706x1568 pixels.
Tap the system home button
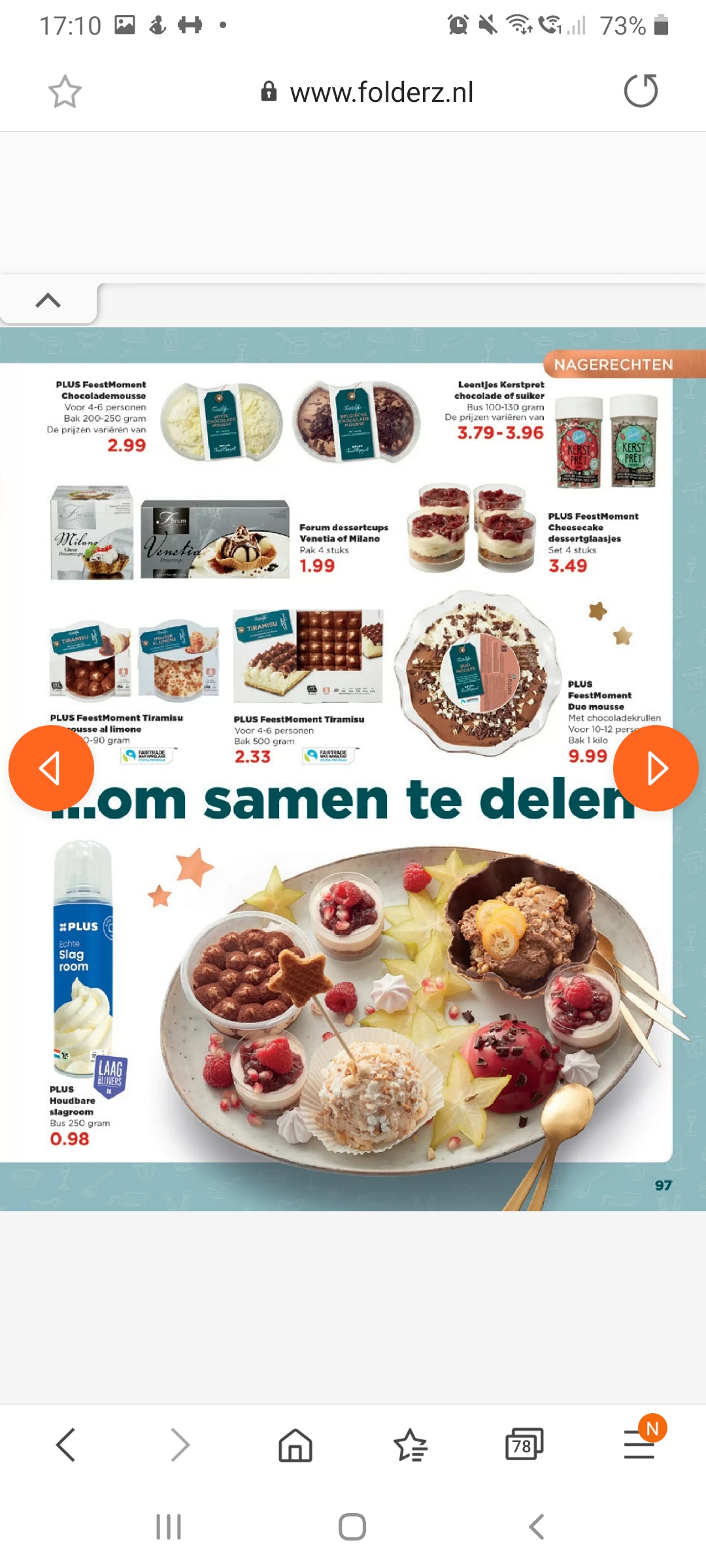[x=352, y=1527]
